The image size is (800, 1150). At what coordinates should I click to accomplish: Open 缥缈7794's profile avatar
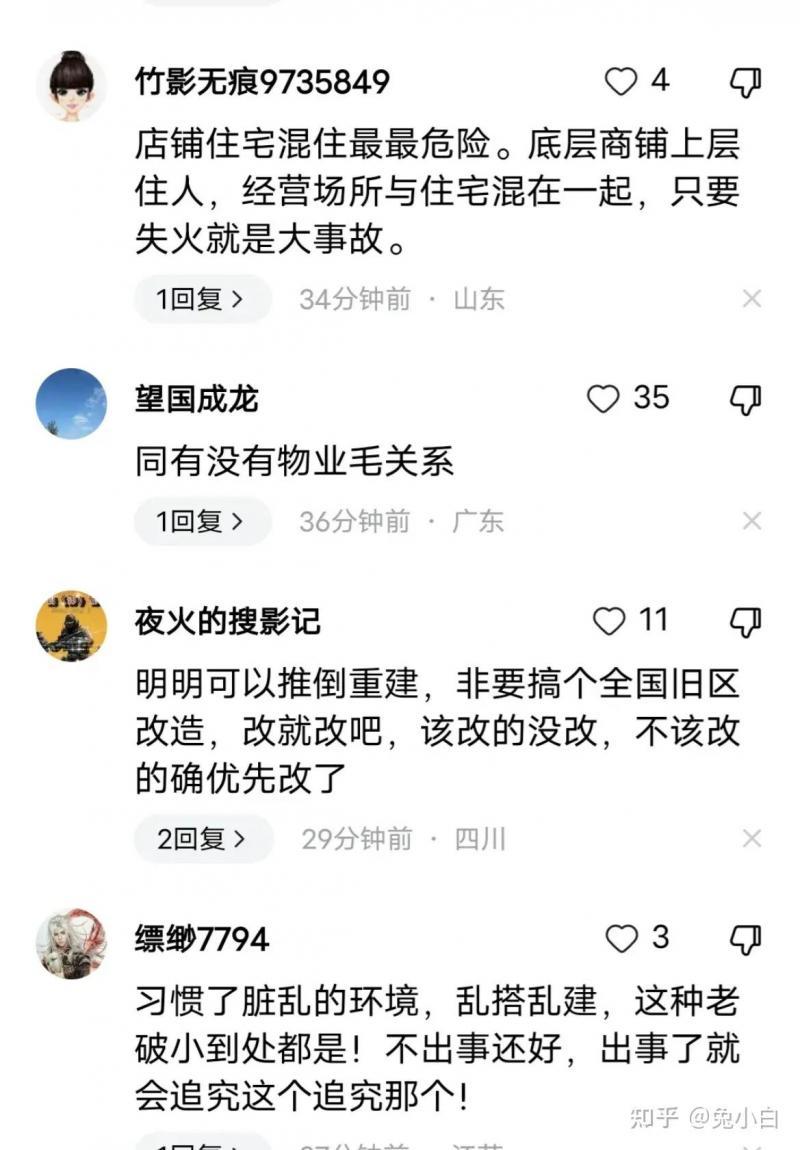click(71, 944)
